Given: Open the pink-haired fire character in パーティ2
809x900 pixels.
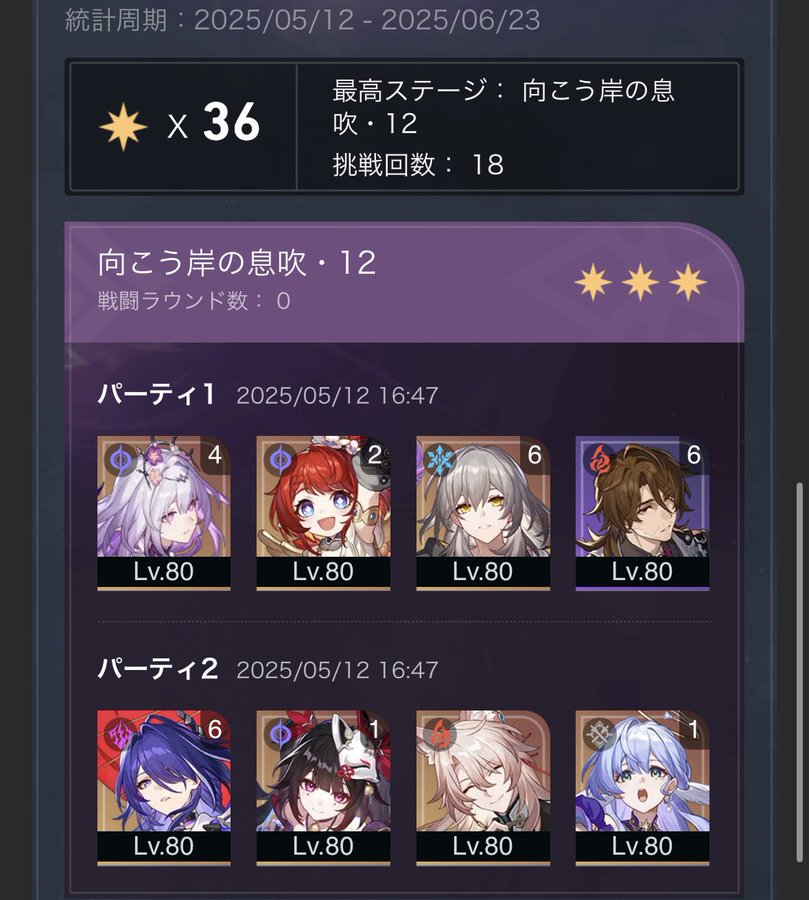Looking at the screenshot, I should click(x=483, y=785).
